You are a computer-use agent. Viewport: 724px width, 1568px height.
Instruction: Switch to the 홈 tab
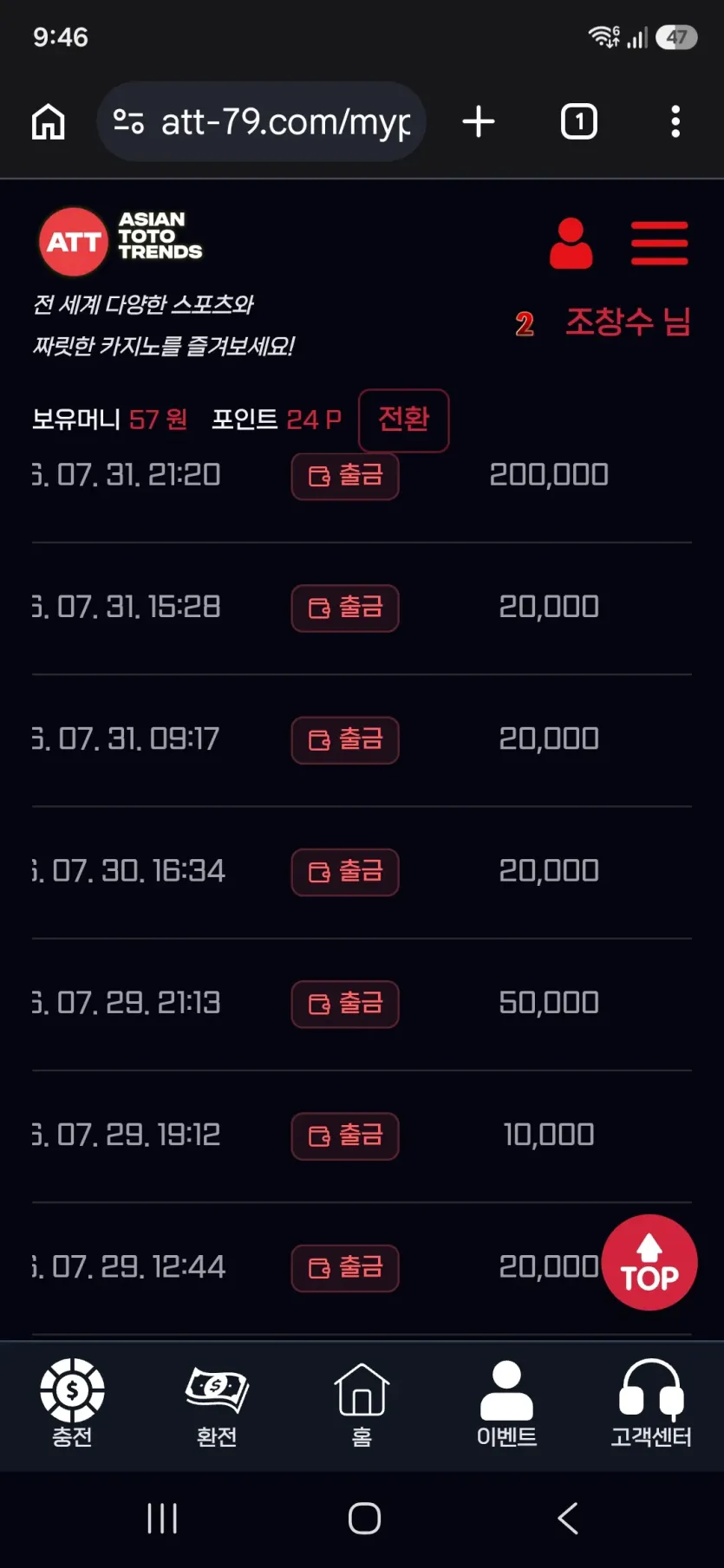point(362,1403)
